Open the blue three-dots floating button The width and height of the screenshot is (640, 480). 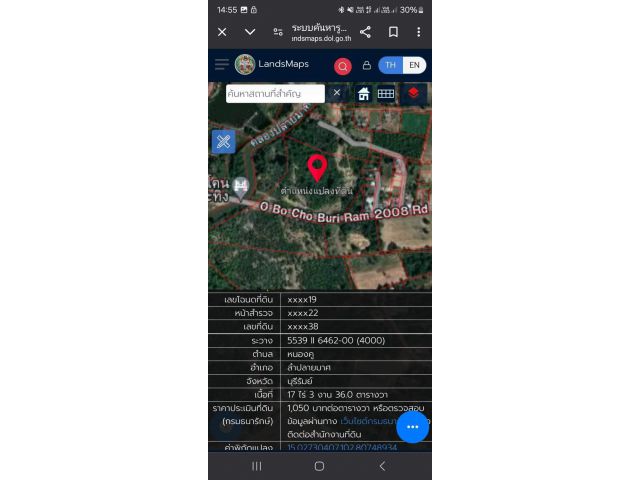pyautogui.click(x=411, y=427)
